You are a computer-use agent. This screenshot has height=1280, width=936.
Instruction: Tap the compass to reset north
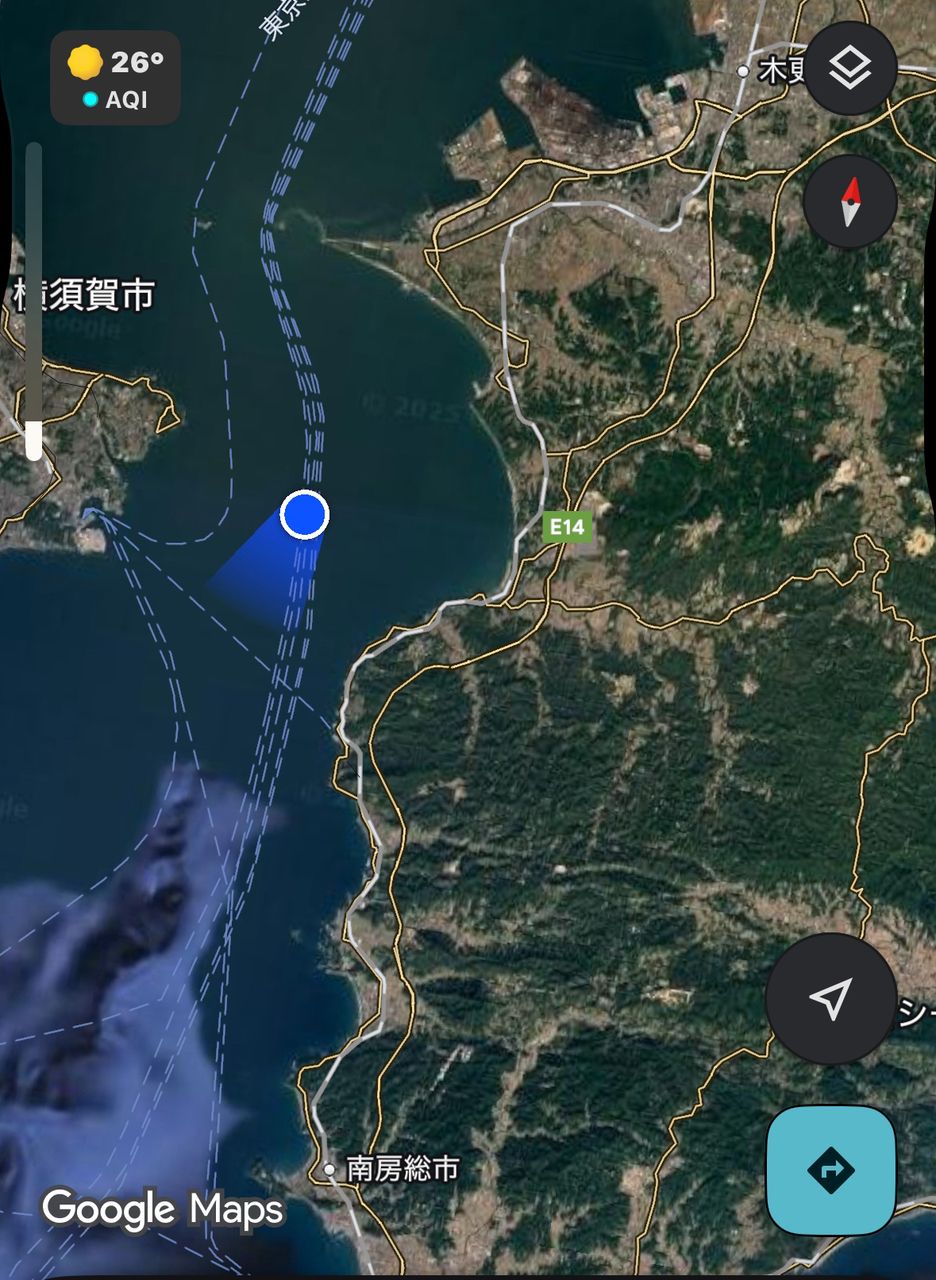coord(850,201)
